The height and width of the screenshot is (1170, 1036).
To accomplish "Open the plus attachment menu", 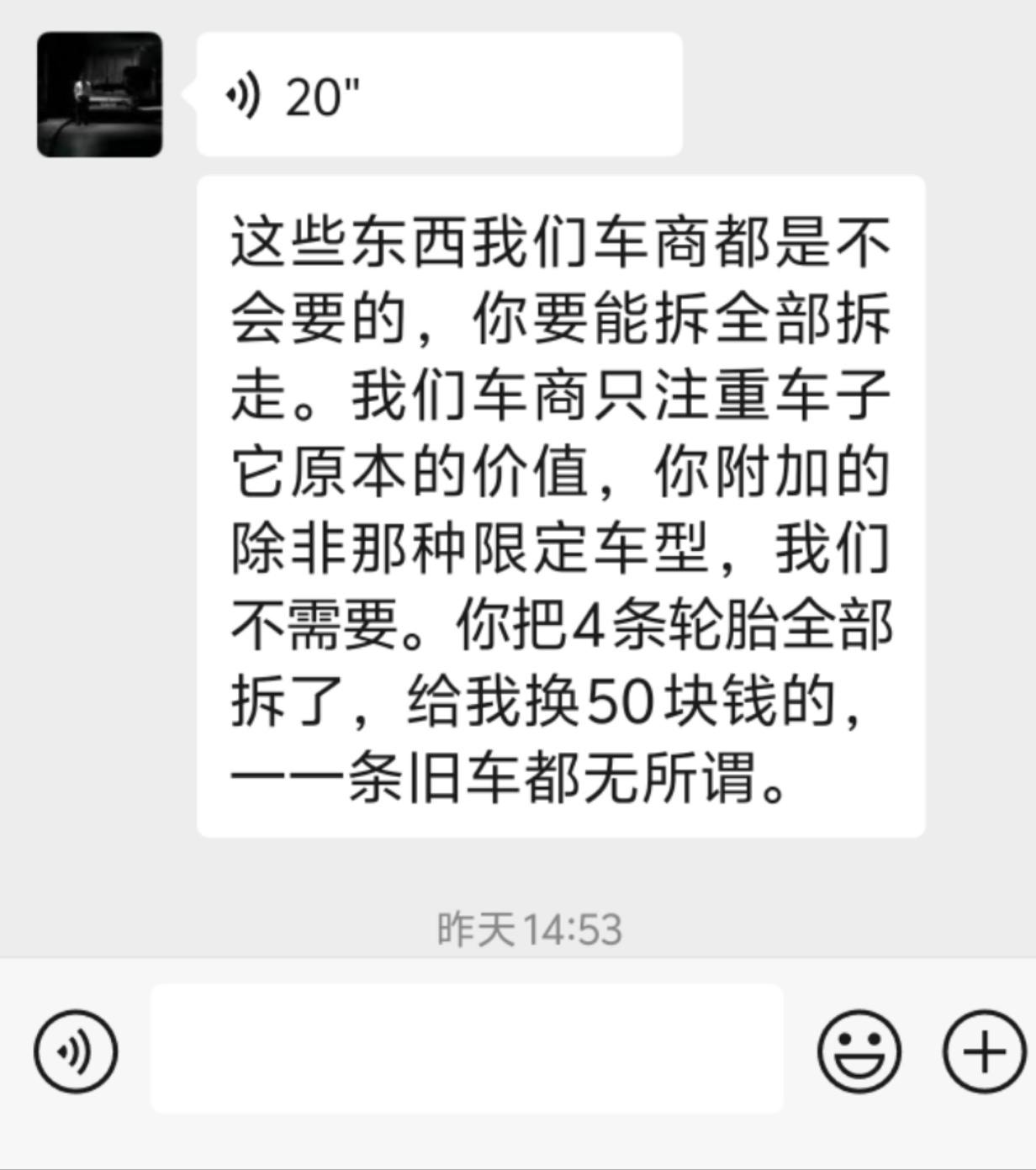I will pyautogui.click(x=984, y=1051).
